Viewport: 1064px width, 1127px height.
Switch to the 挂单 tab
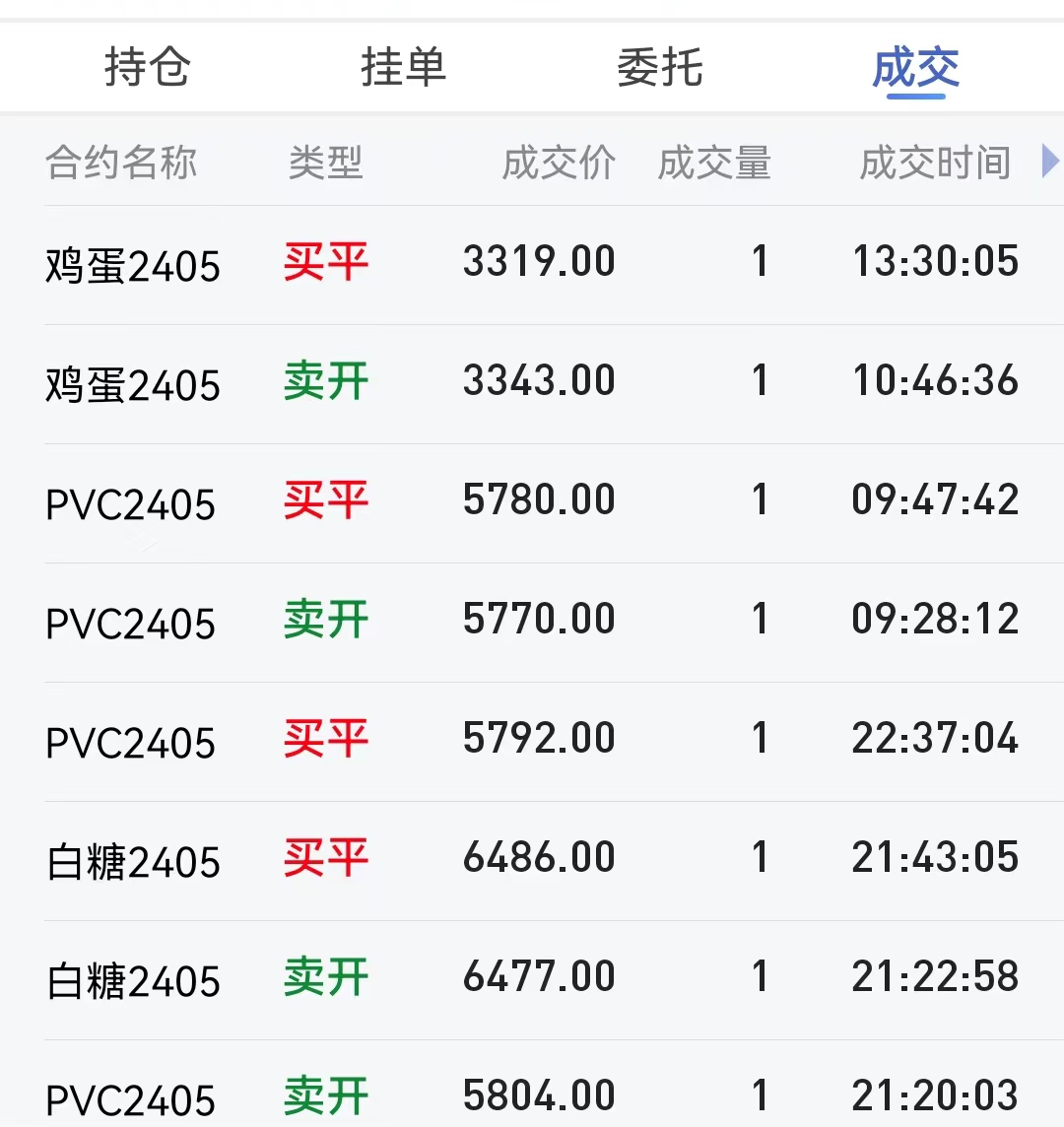(x=403, y=68)
